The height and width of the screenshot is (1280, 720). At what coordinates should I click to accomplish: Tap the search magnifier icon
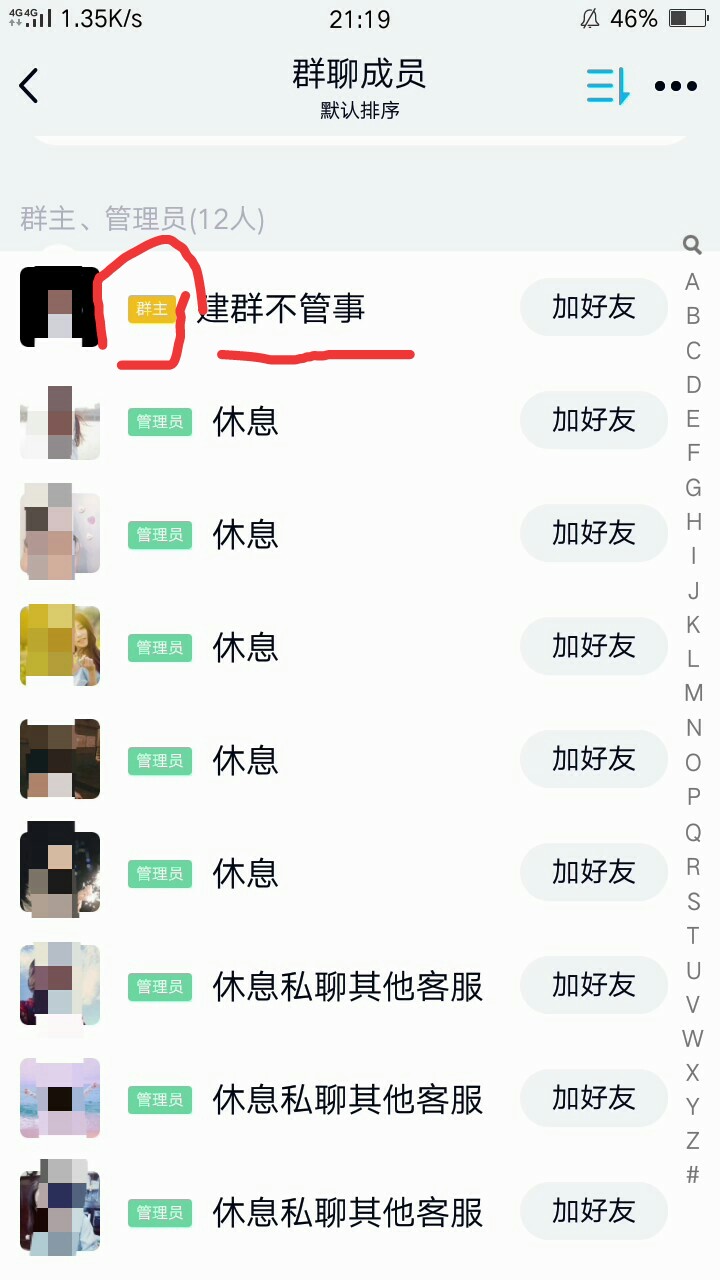[x=692, y=245]
